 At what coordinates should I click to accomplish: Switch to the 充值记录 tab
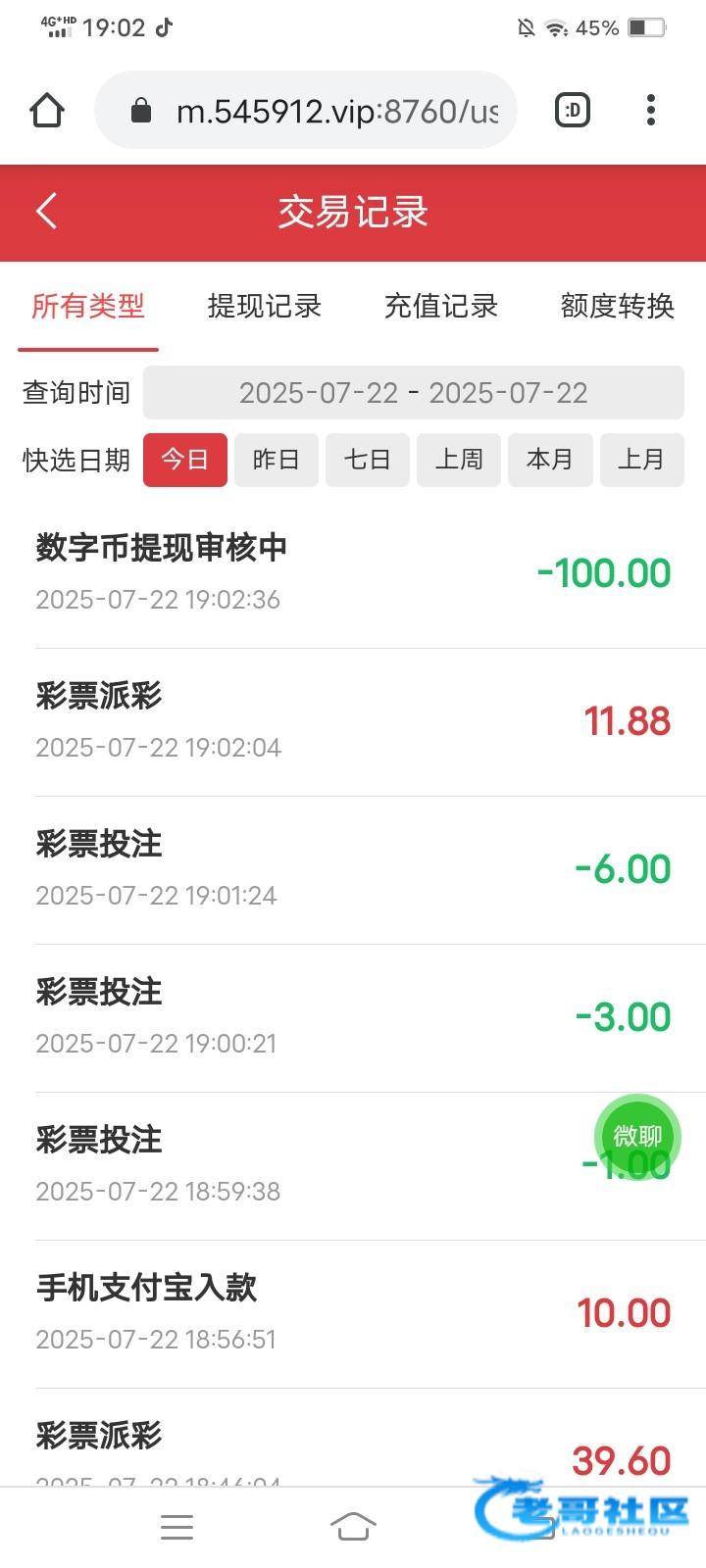tap(441, 307)
